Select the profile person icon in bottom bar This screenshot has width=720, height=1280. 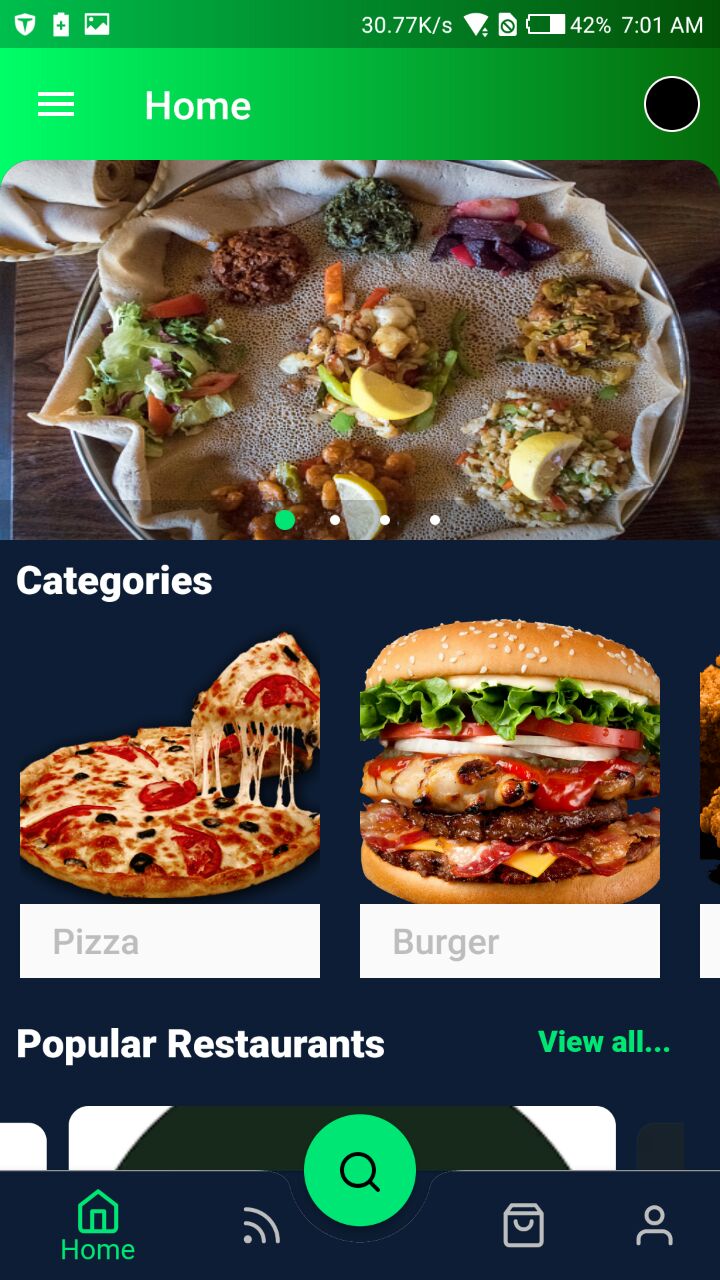(x=655, y=1222)
